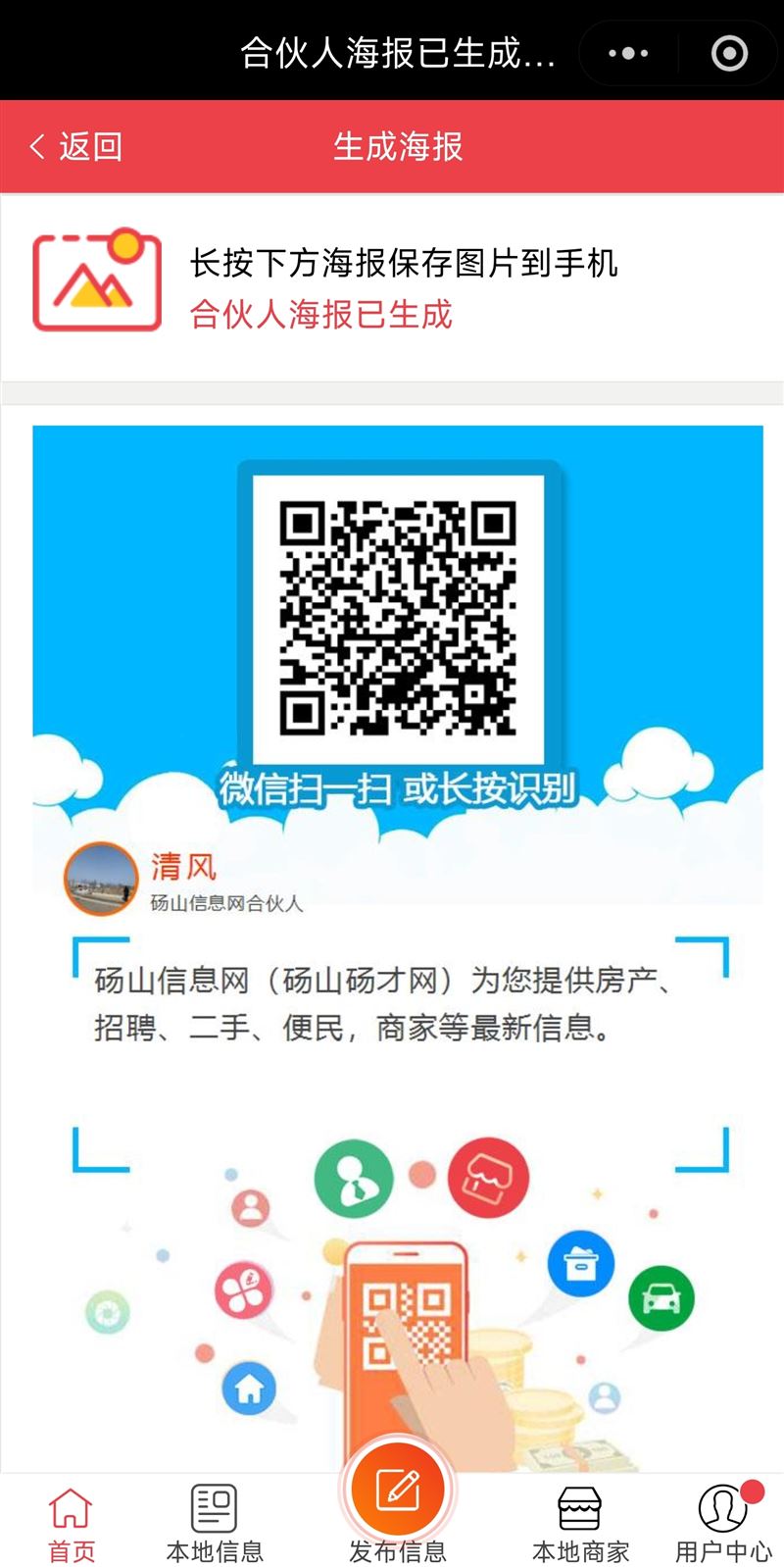
Task: Open the mini program more options menu
Action: (628, 53)
